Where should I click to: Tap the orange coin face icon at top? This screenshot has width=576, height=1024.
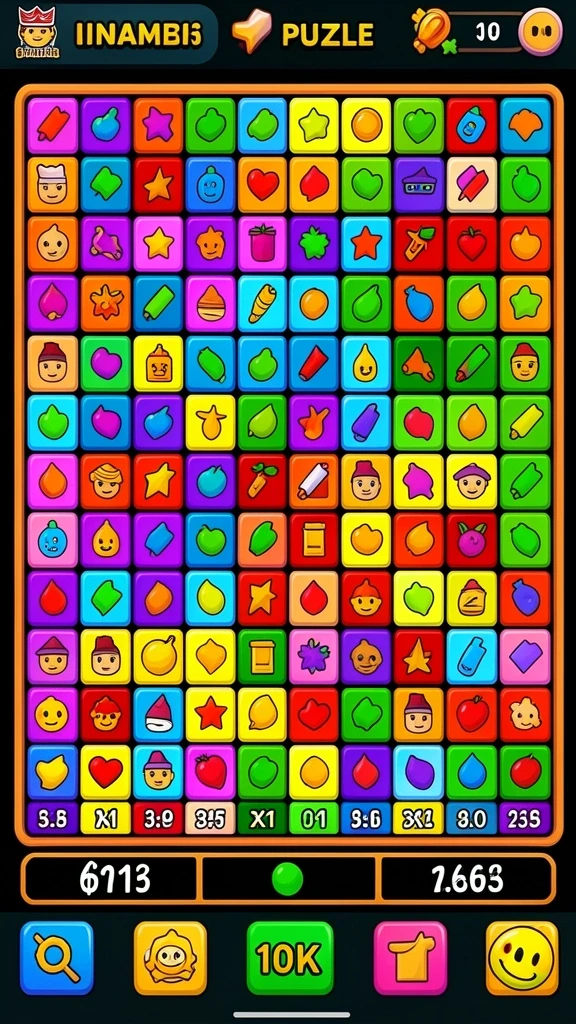[540, 31]
